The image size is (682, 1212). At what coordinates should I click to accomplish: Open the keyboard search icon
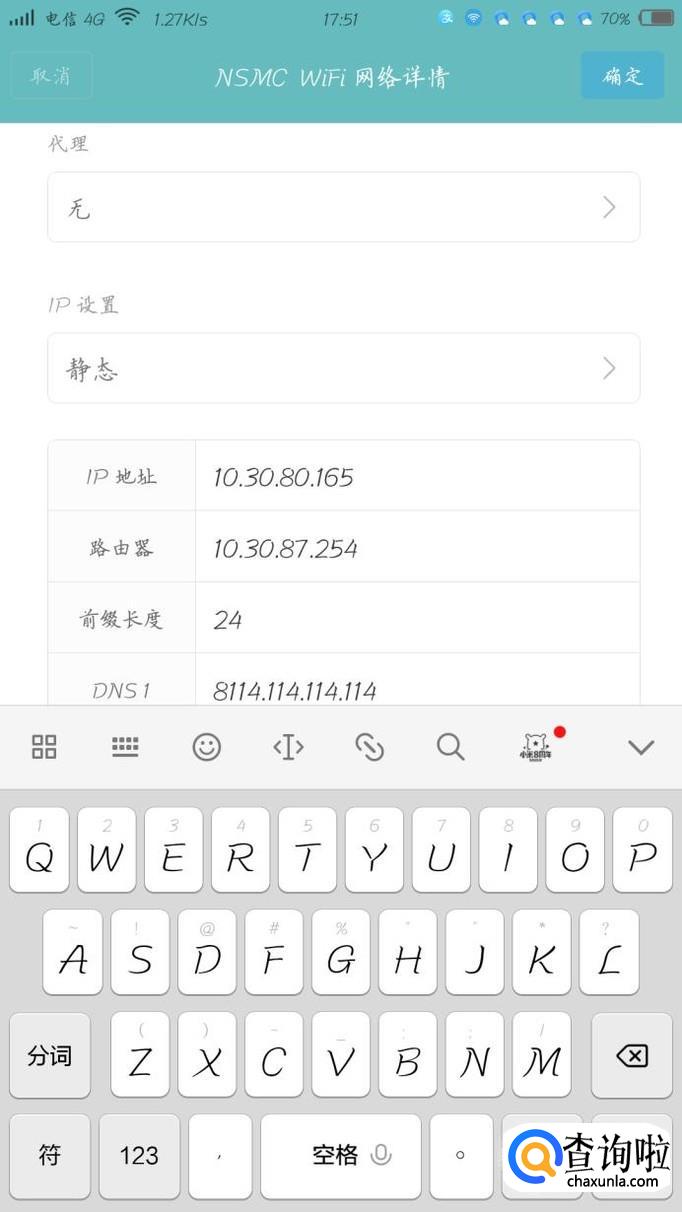tap(451, 747)
